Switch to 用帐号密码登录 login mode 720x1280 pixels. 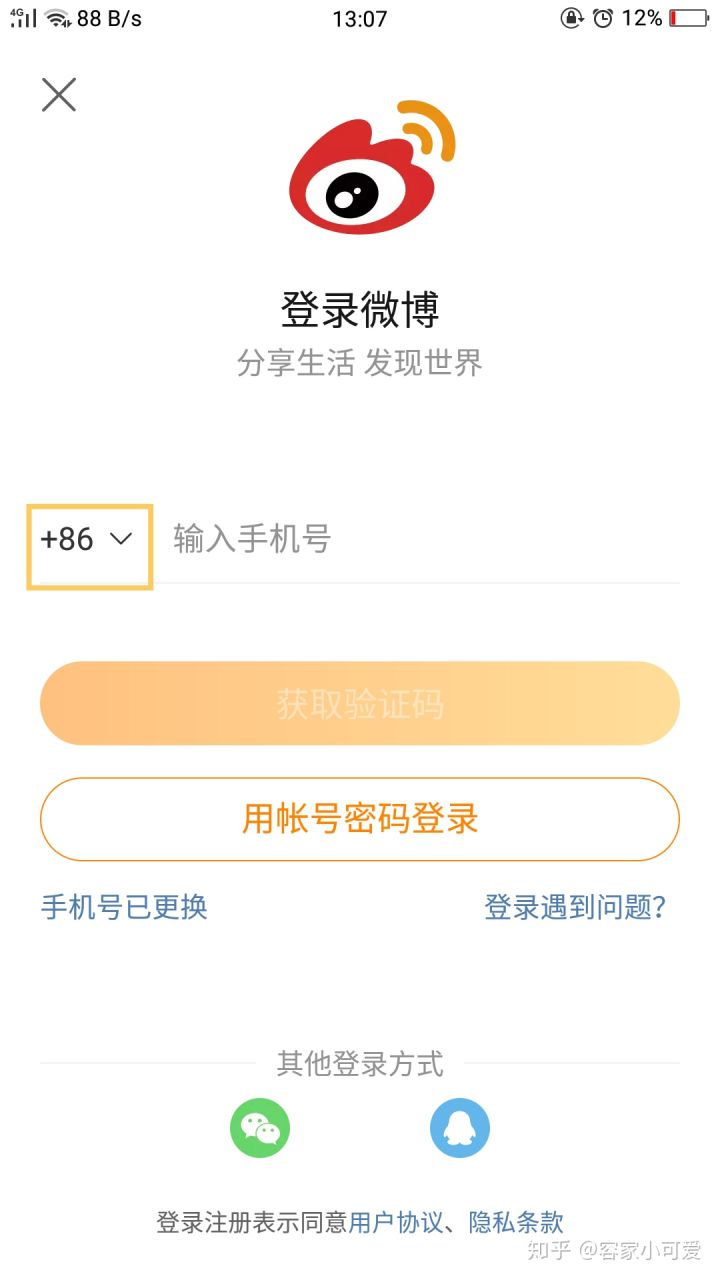point(360,818)
